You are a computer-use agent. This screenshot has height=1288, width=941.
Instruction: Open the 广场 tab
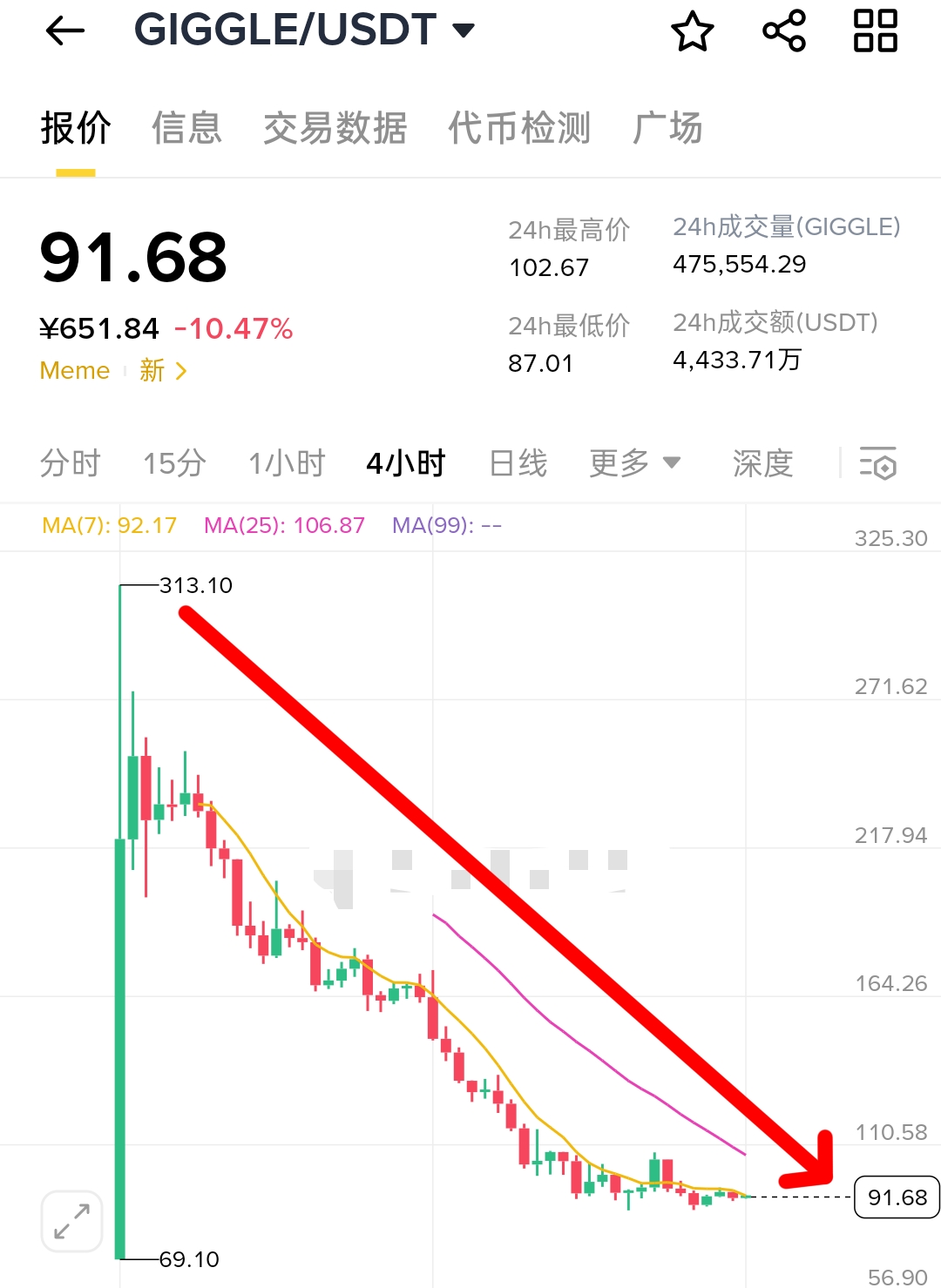[667, 128]
